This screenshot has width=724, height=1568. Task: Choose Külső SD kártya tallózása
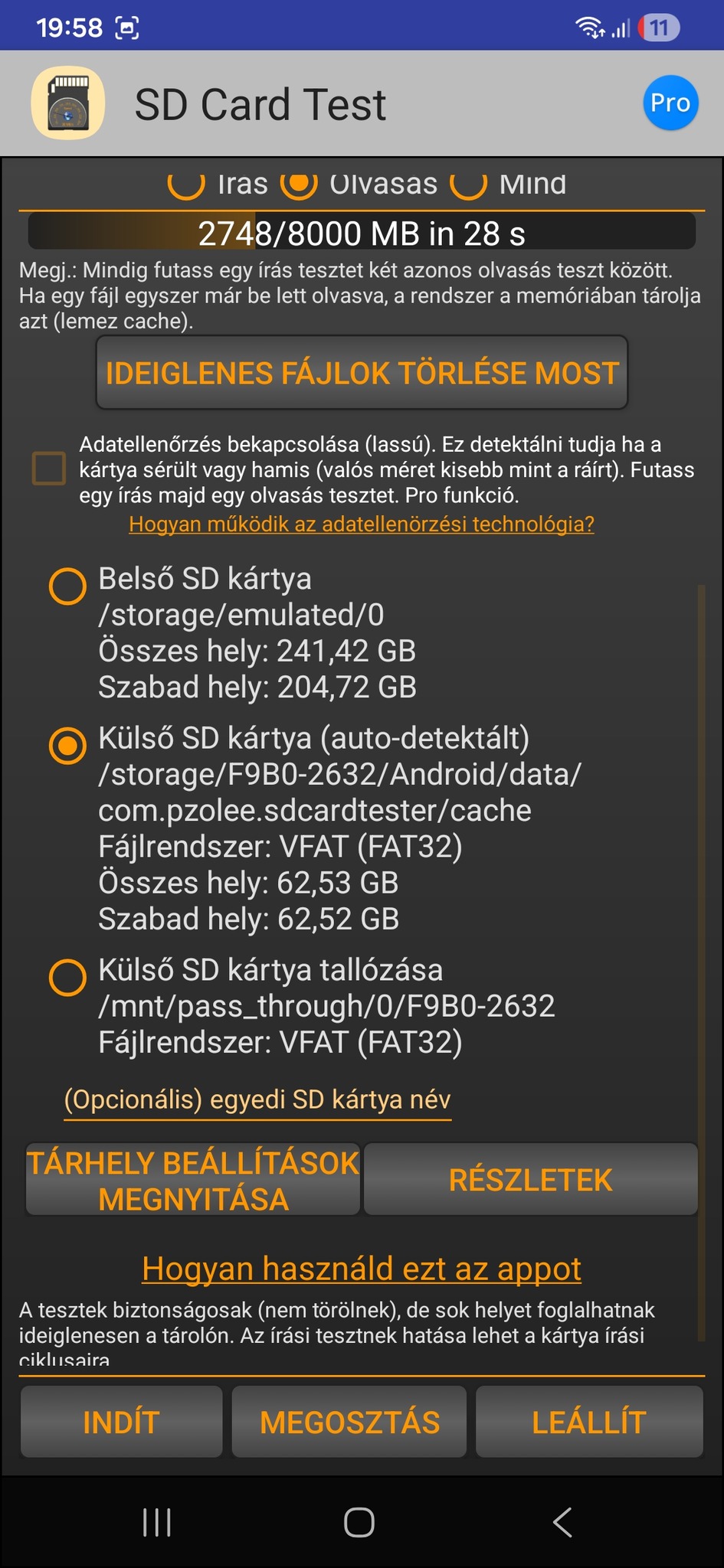tap(67, 978)
